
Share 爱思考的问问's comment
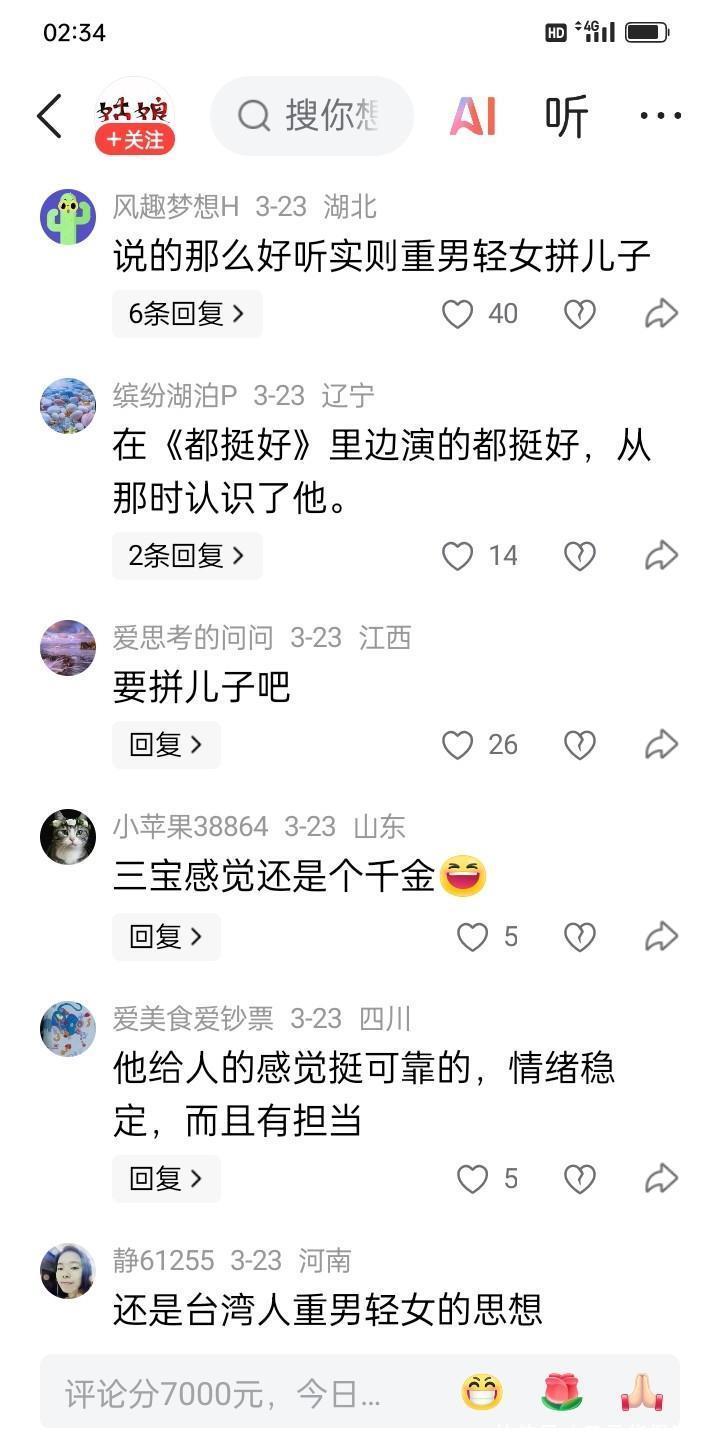pyautogui.click(x=661, y=745)
